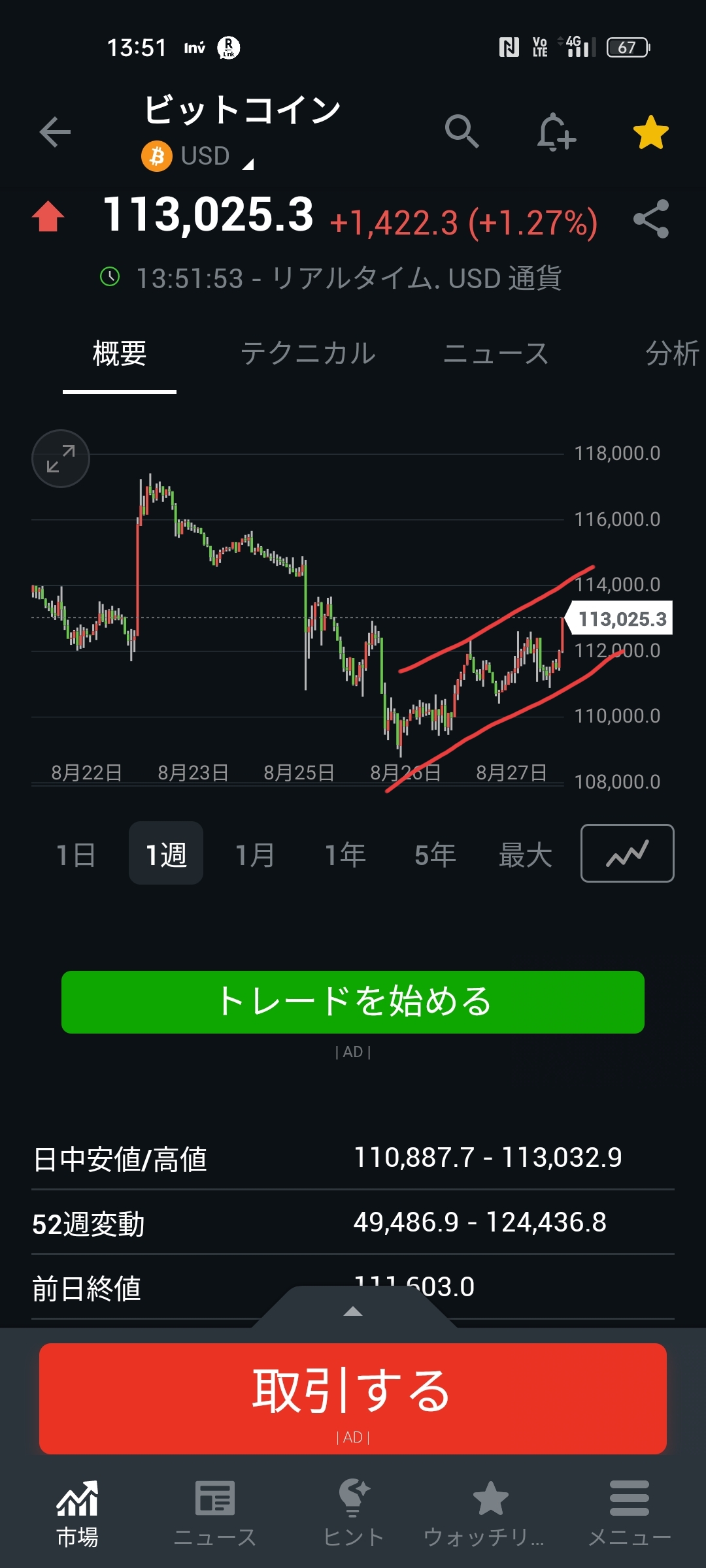Select the 1年 chart range

point(345,855)
